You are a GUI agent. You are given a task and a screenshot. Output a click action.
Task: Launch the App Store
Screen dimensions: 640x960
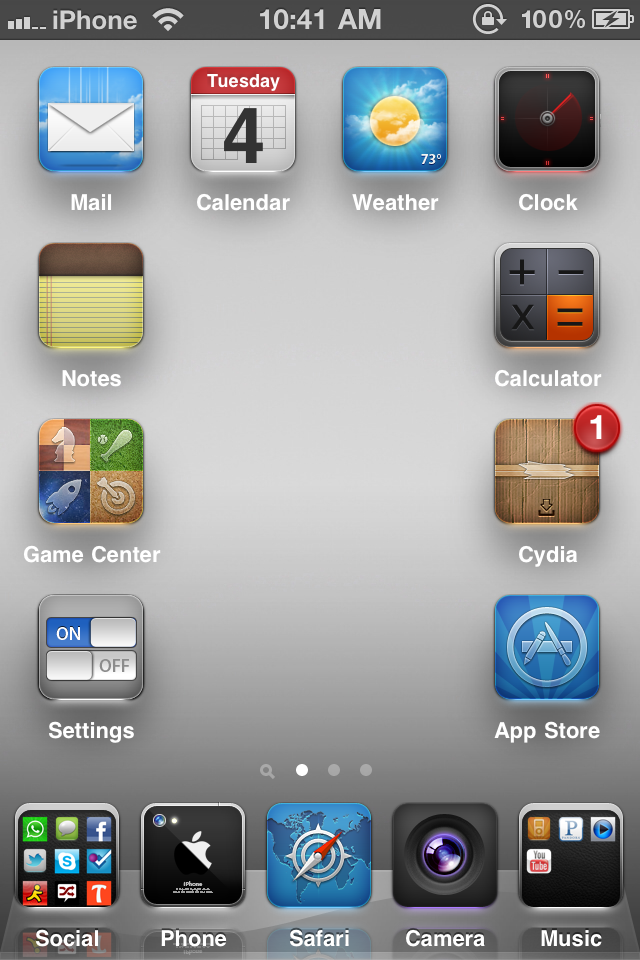tap(547, 648)
